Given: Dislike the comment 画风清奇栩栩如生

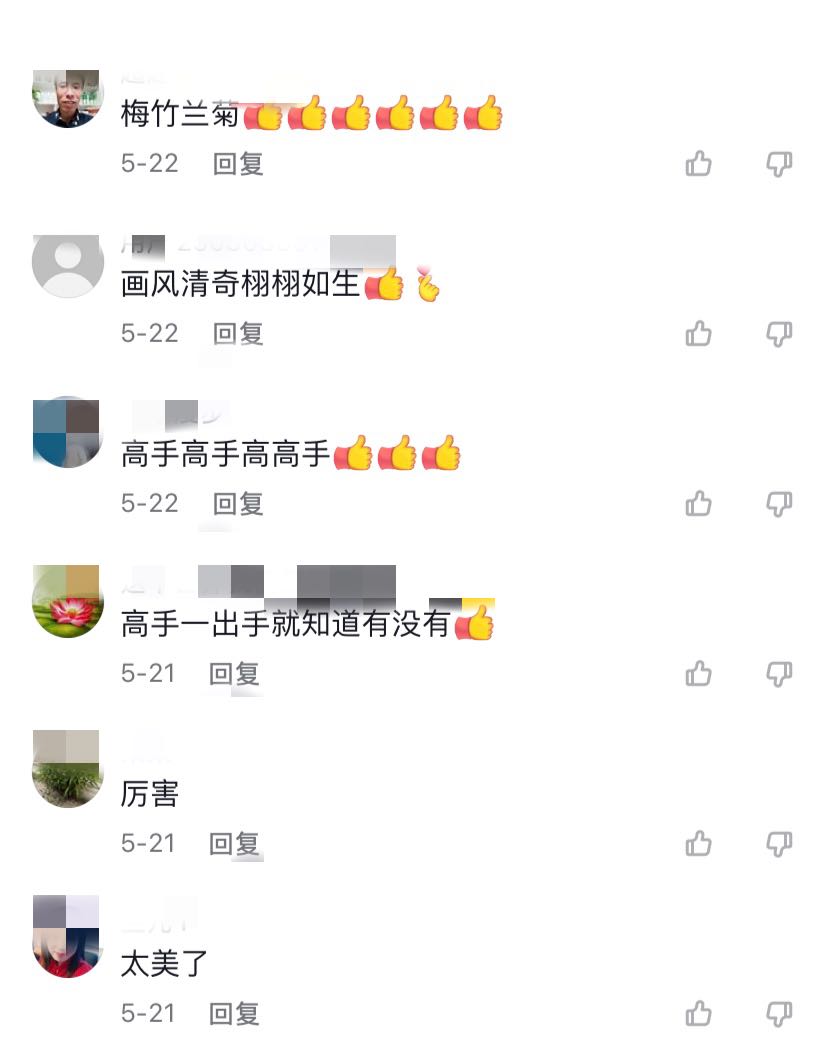Looking at the screenshot, I should [x=779, y=334].
